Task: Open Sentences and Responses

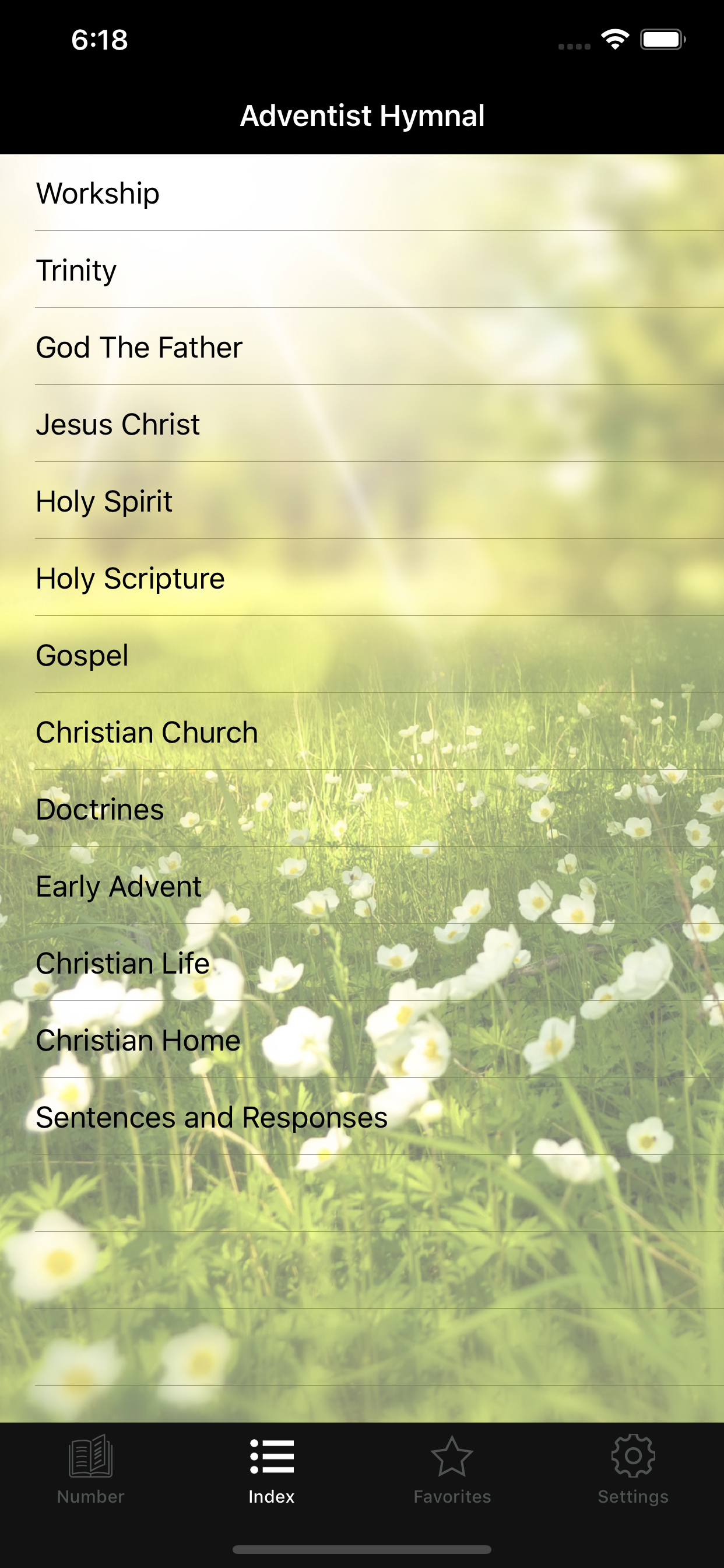Action: click(x=362, y=1117)
